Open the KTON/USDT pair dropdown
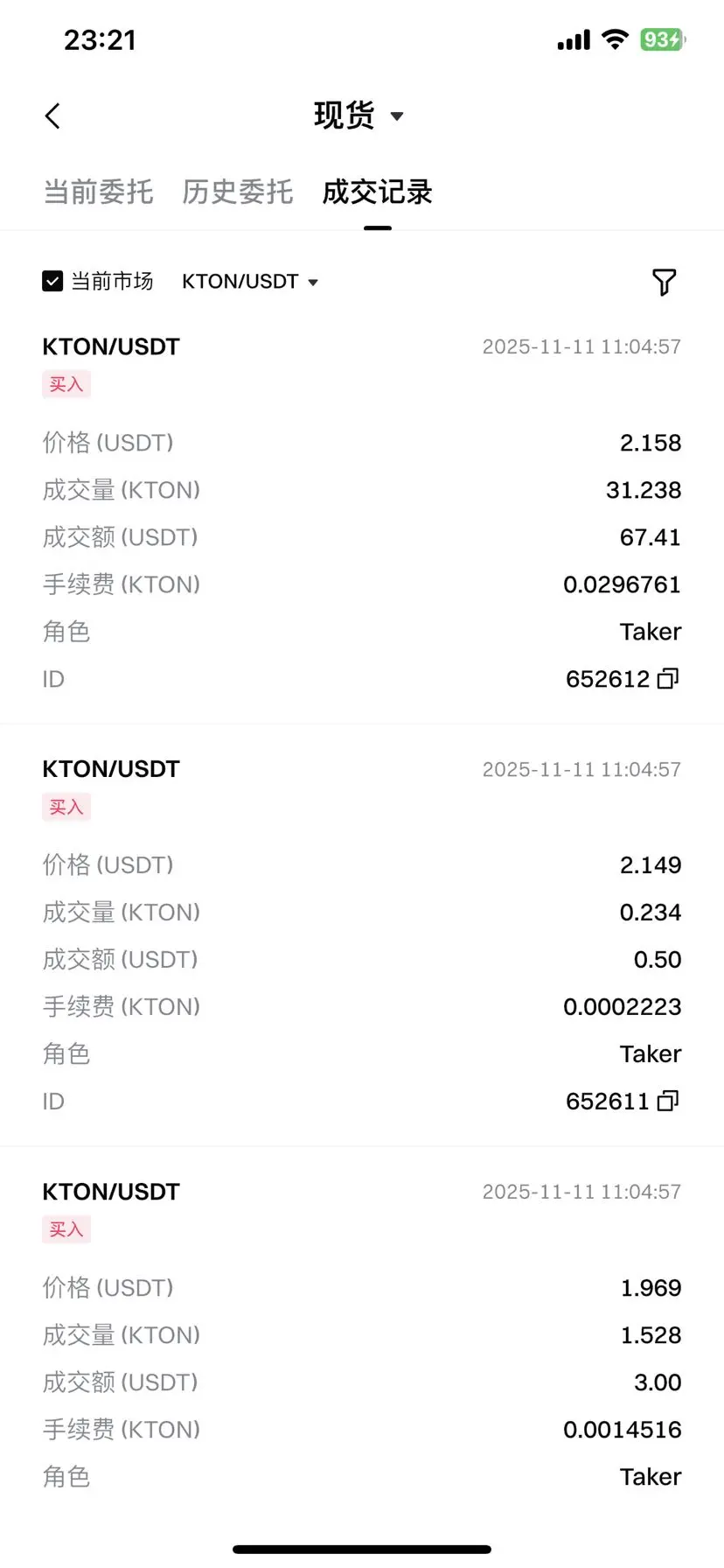This screenshot has width=724, height=1568. [250, 282]
